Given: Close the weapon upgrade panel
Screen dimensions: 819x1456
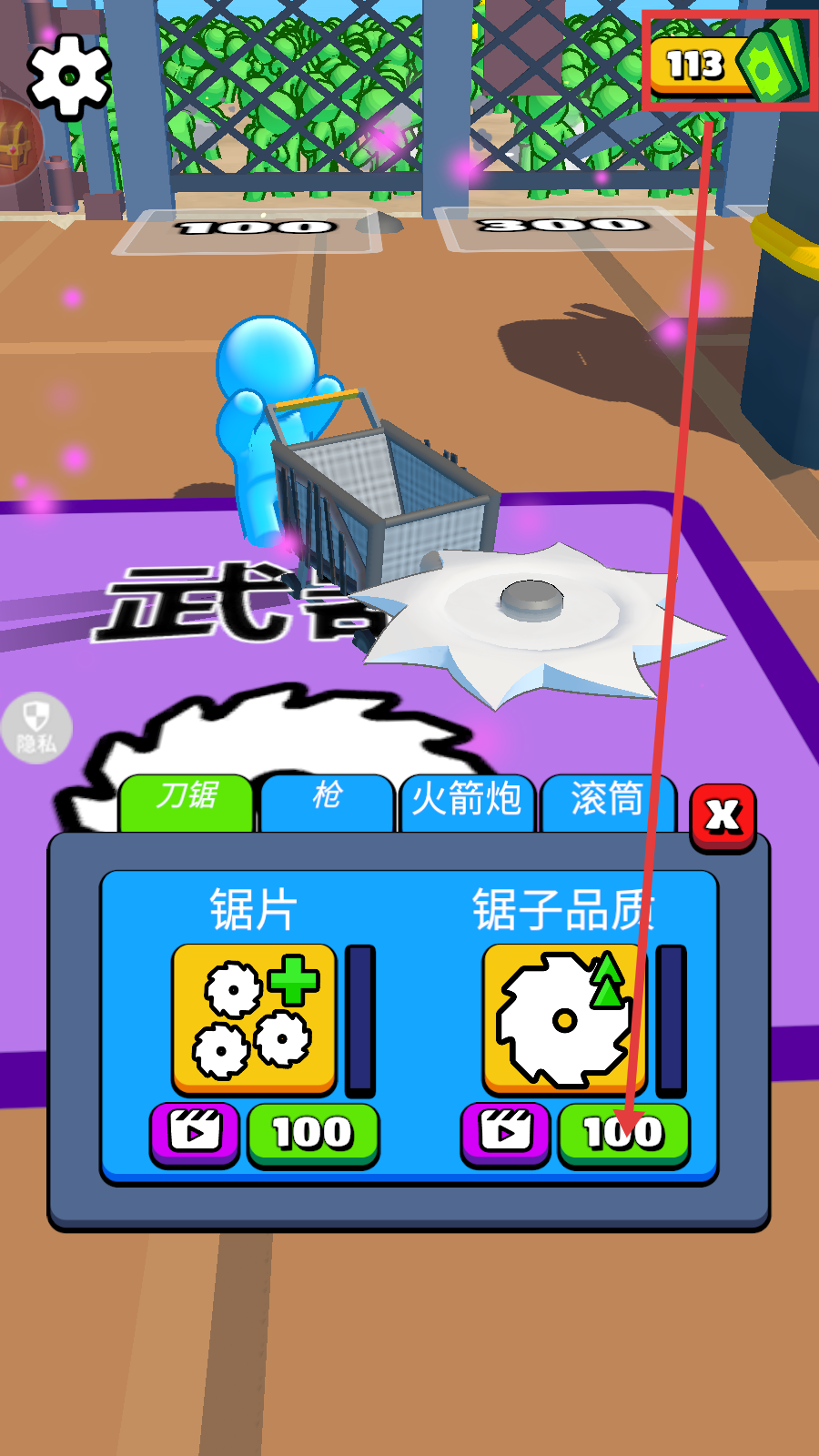Looking at the screenshot, I should [x=723, y=816].
